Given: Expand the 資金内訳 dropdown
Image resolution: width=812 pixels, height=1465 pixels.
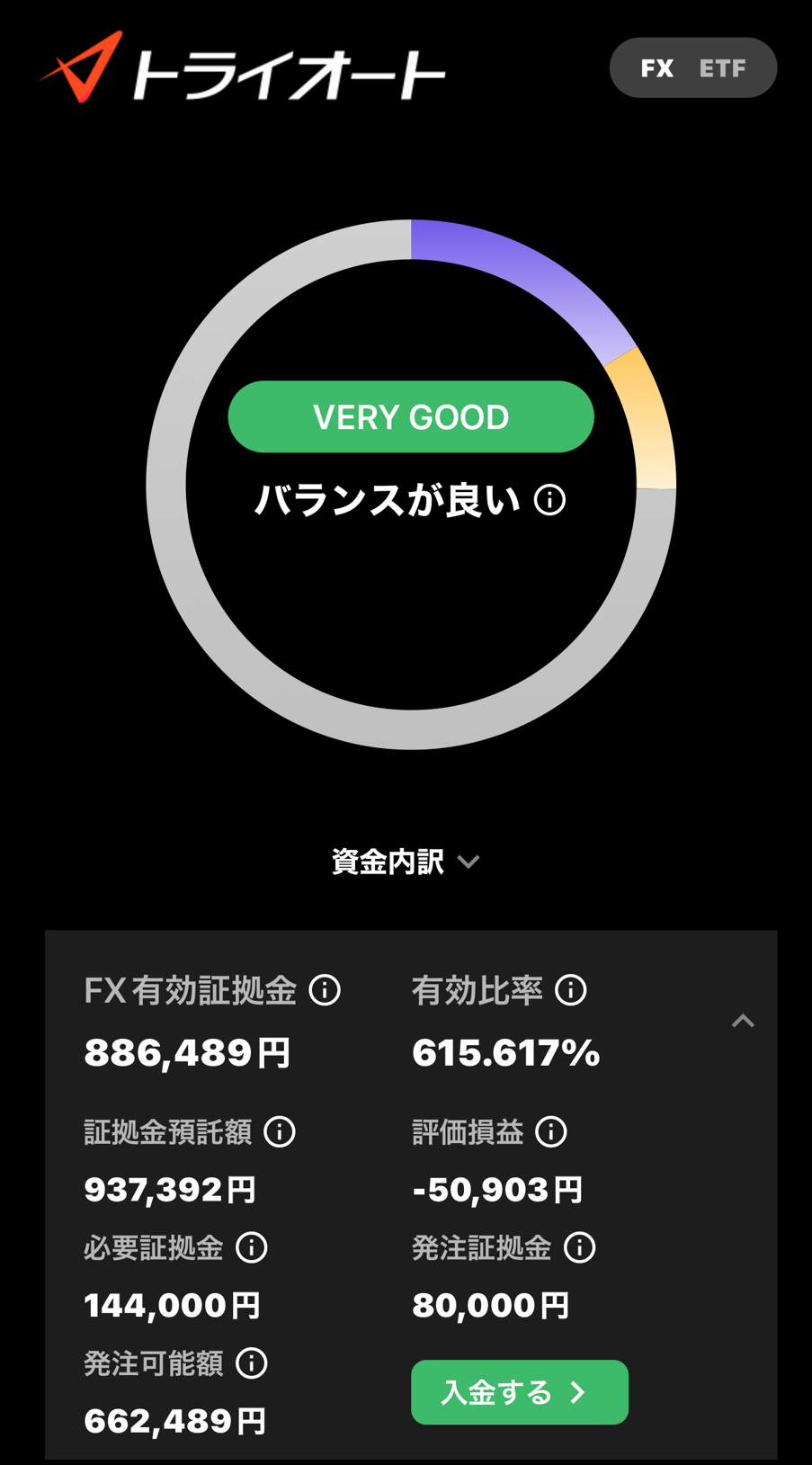Looking at the screenshot, I should tap(406, 862).
